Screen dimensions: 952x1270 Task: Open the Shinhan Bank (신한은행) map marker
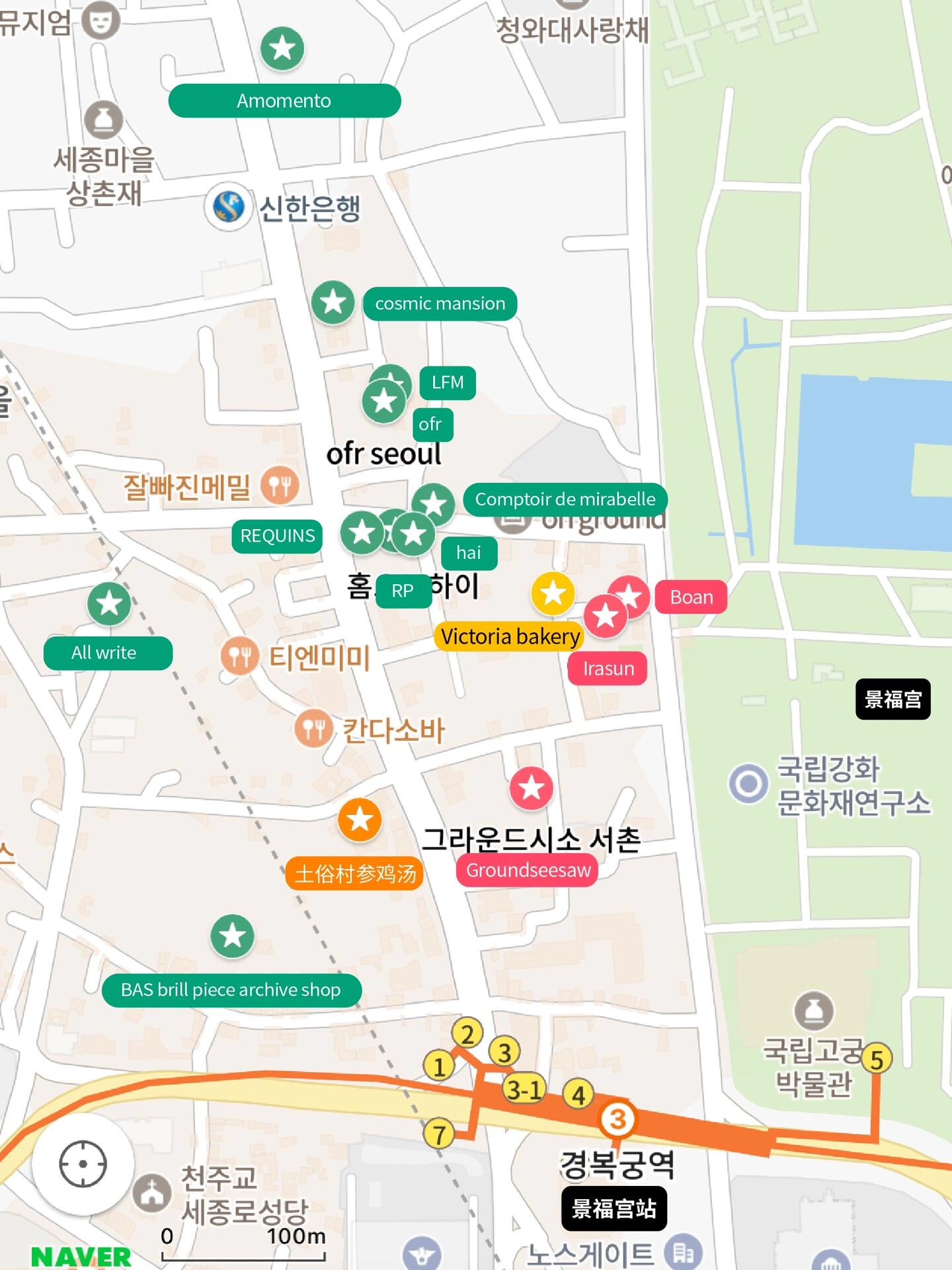(229, 206)
